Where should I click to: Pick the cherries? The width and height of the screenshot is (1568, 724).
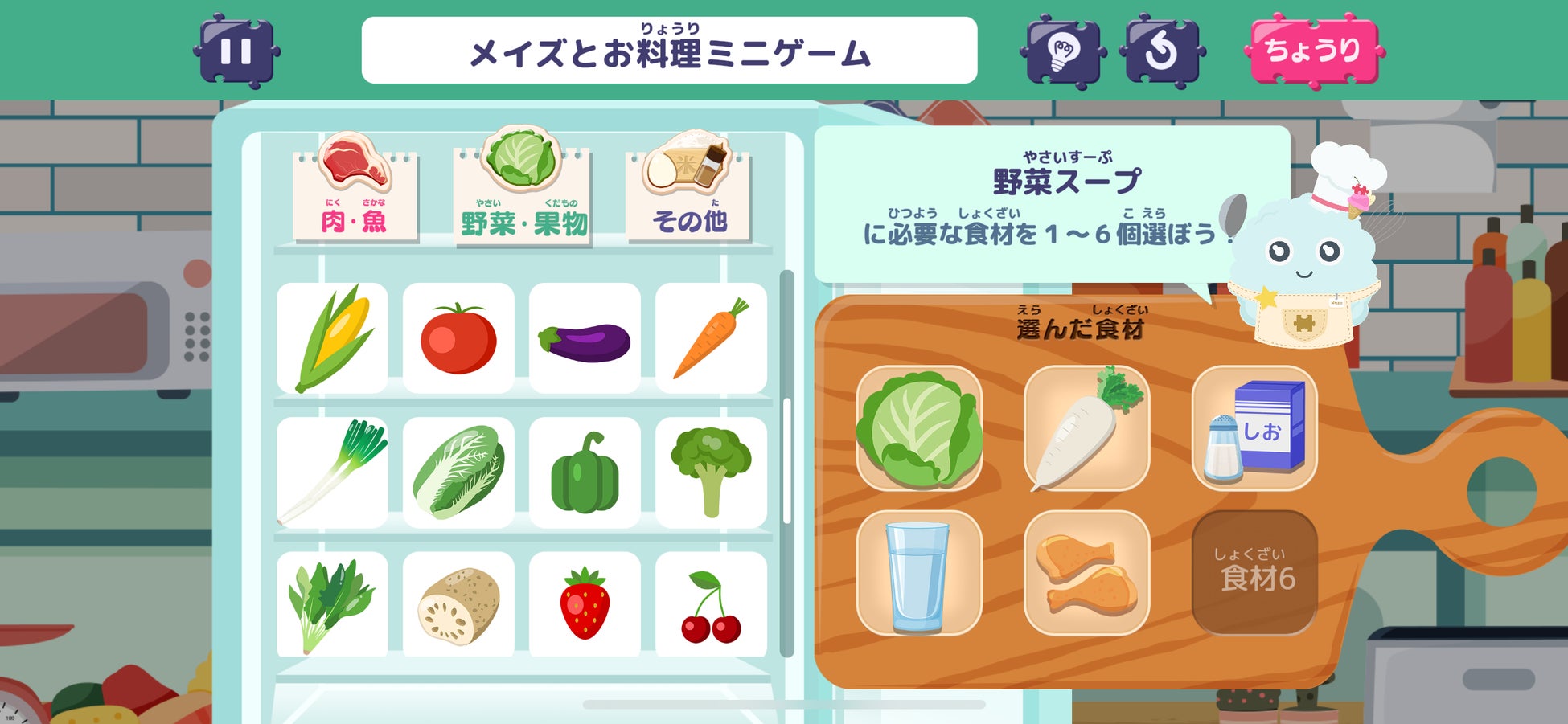711,604
